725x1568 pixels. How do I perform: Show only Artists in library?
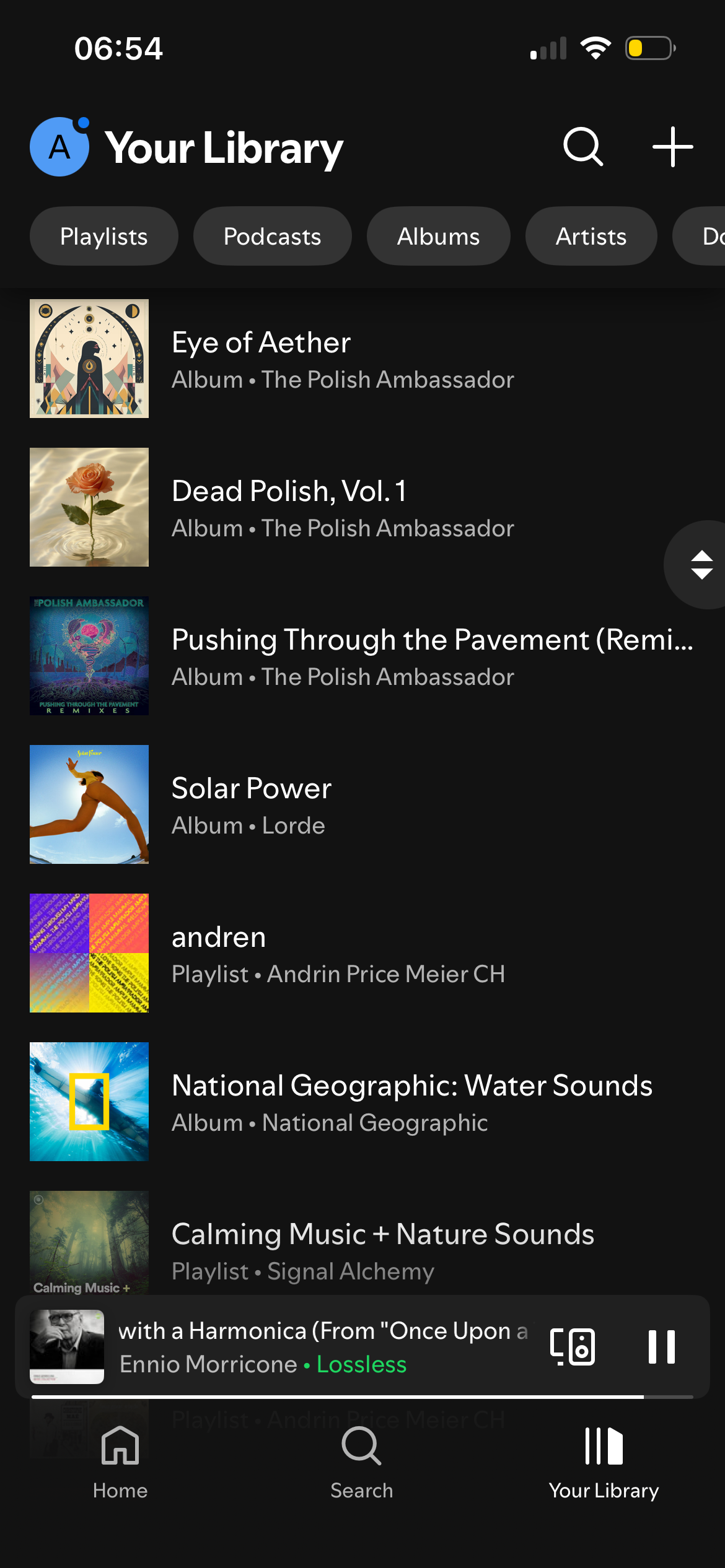[591, 237]
